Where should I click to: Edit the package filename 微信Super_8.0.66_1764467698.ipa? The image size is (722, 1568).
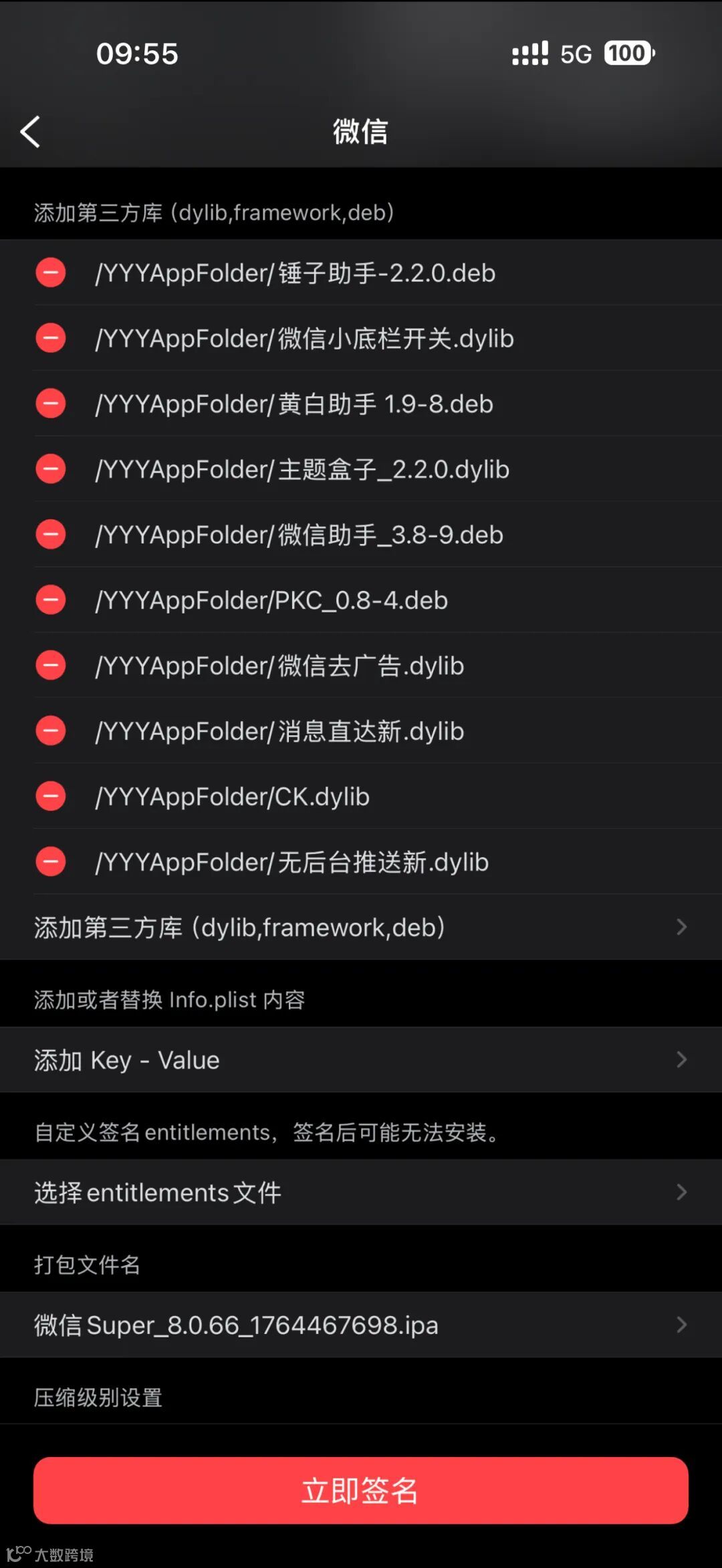point(361,1325)
